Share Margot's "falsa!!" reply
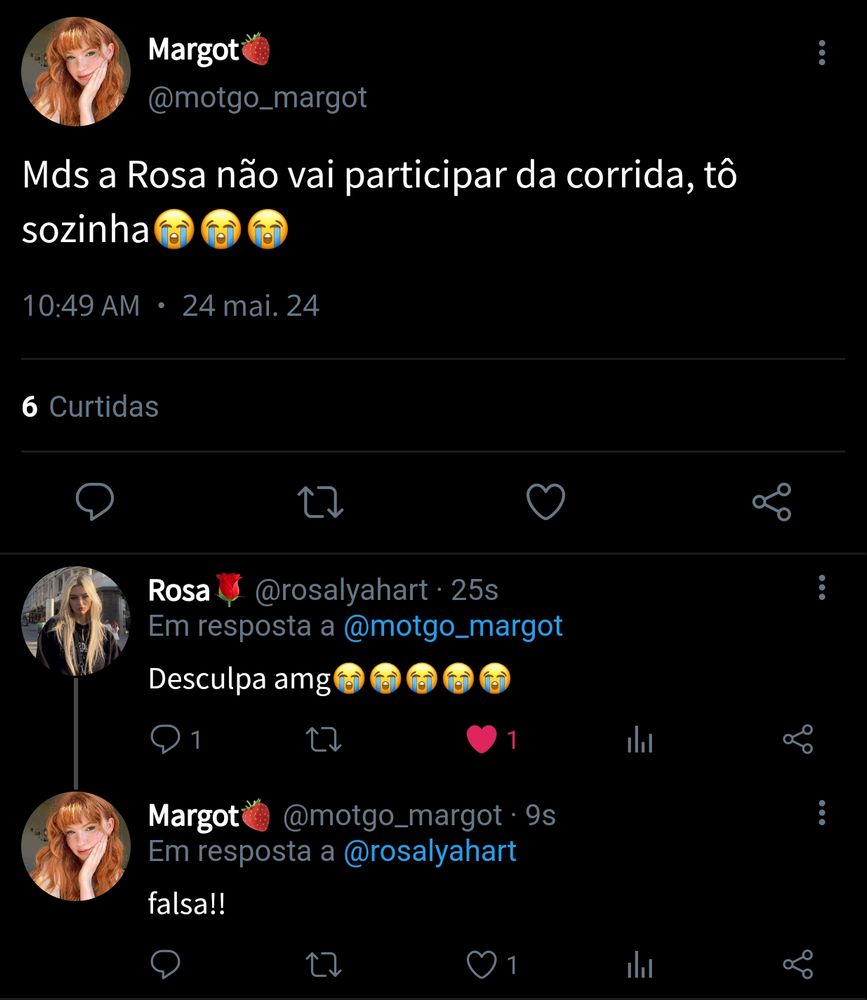 pyautogui.click(x=797, y=965)
